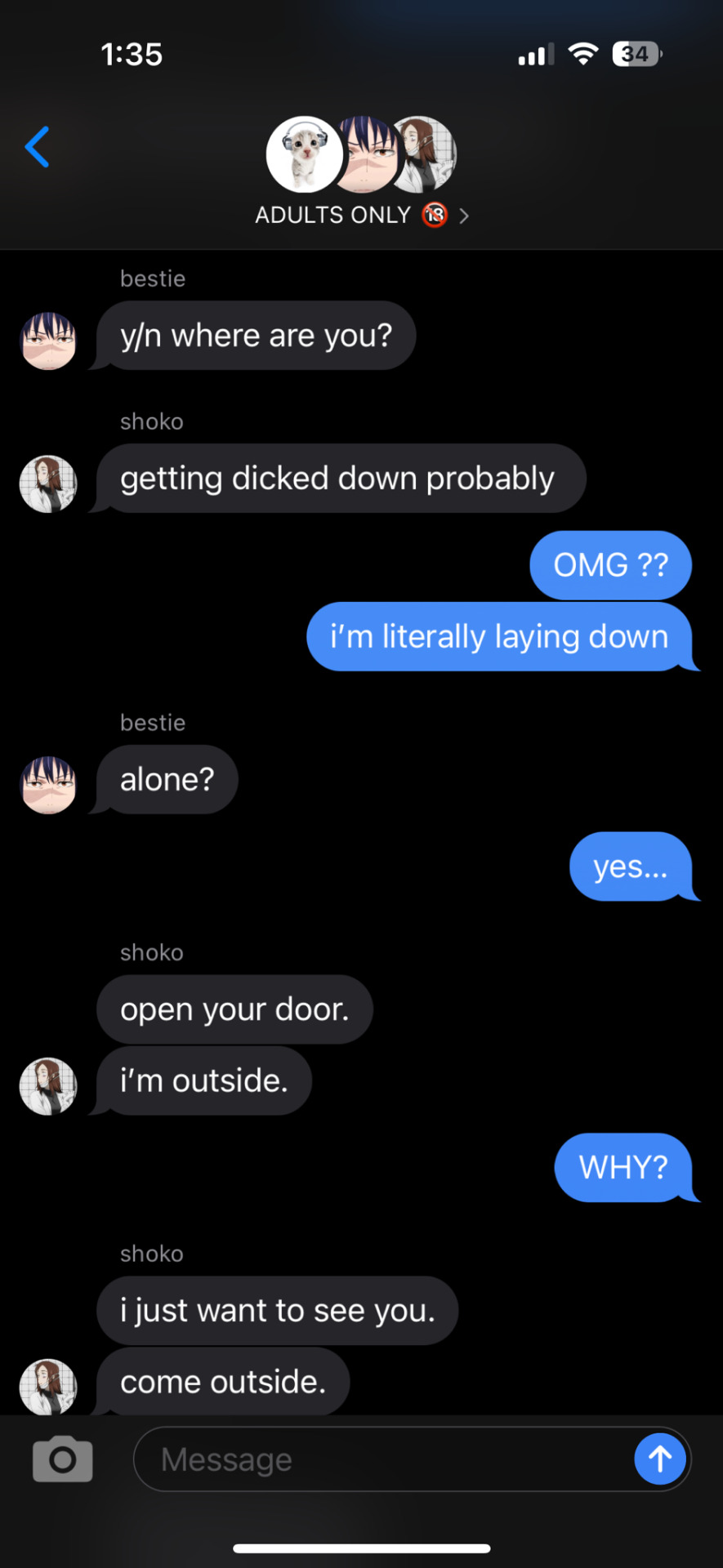Open the camera attachment icon
The image size is (723, 1568).
[x=63, y=1459]
